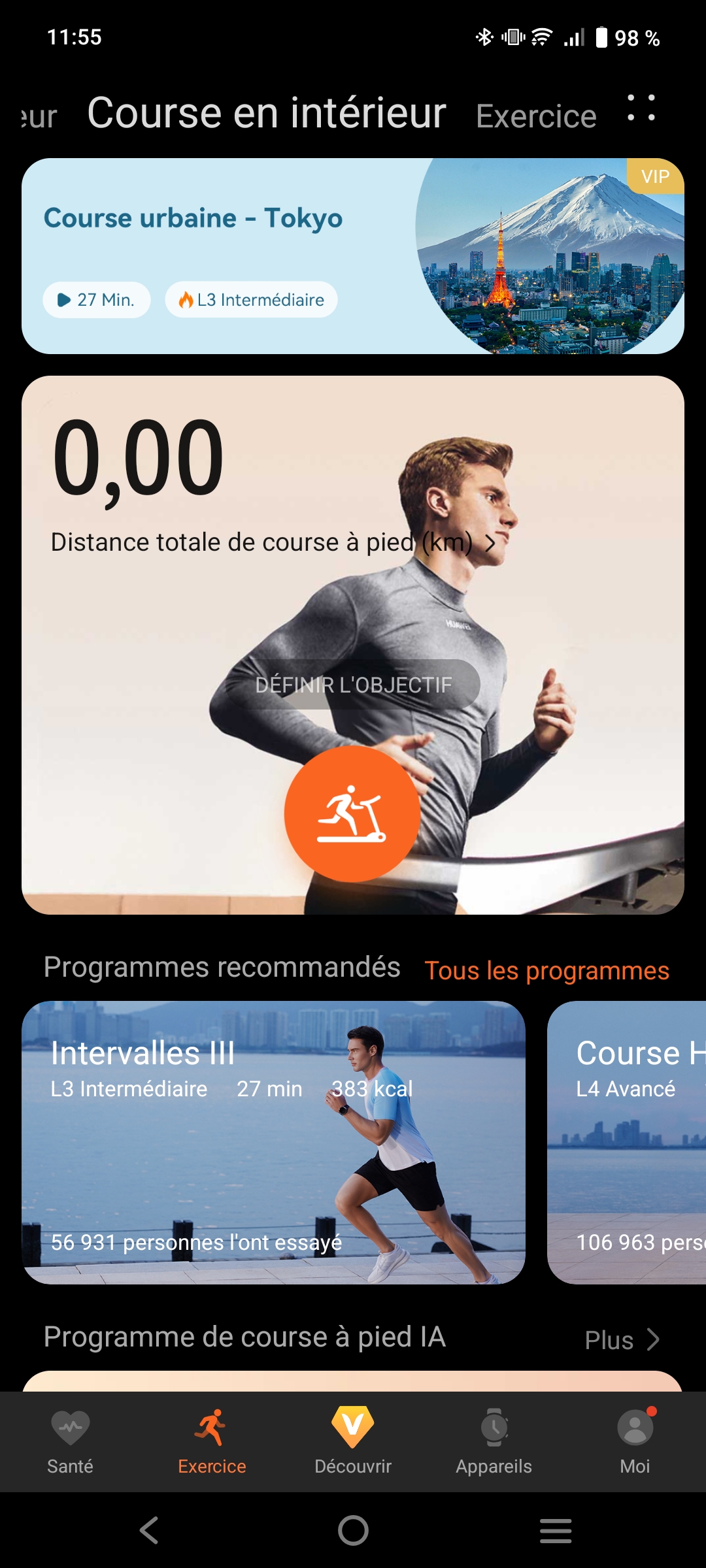
Task: Open the Course urbaine - Tokyo card
Action: (353, 256)
